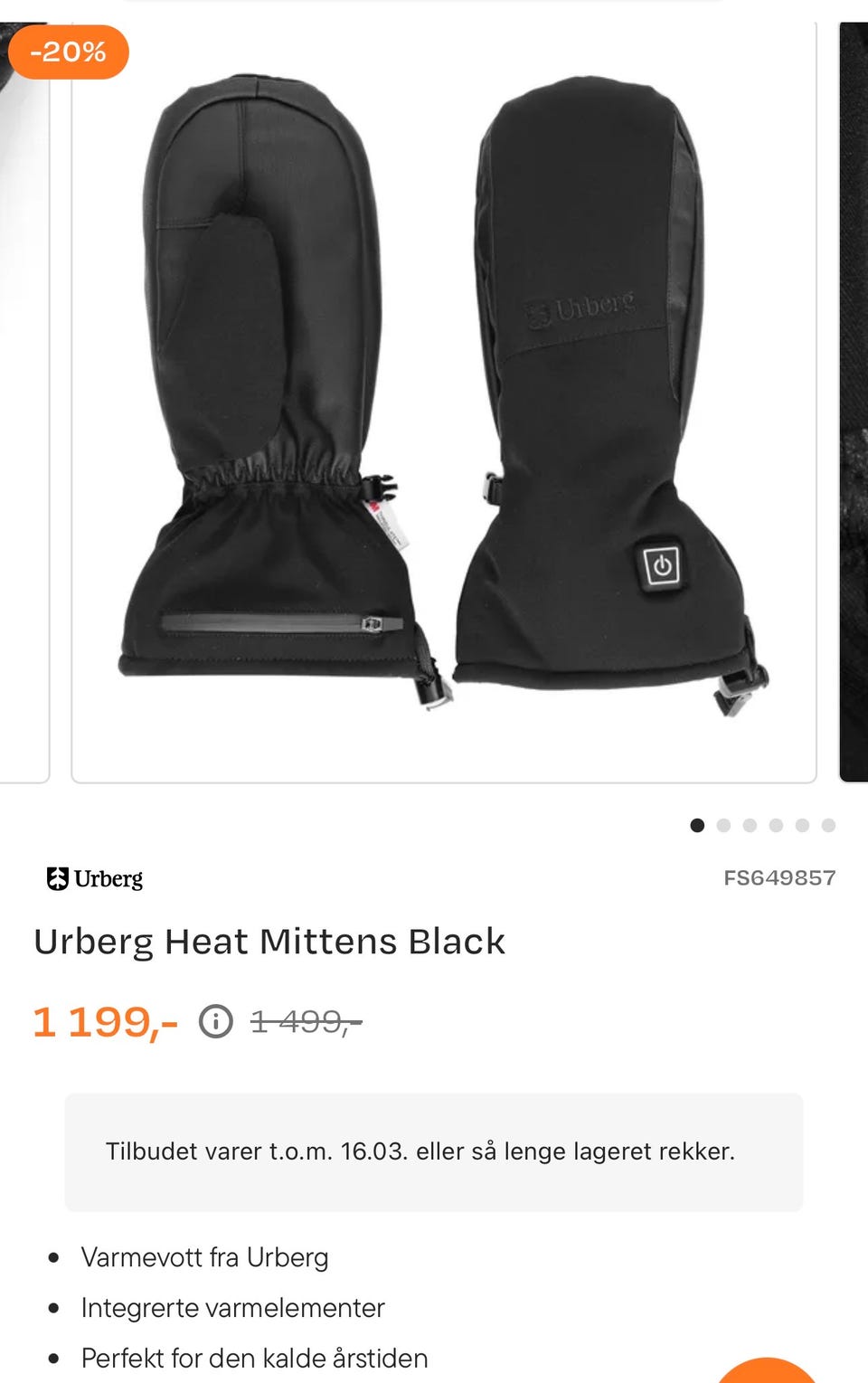Show price info next to 1 199,-

coord(216,1021)
